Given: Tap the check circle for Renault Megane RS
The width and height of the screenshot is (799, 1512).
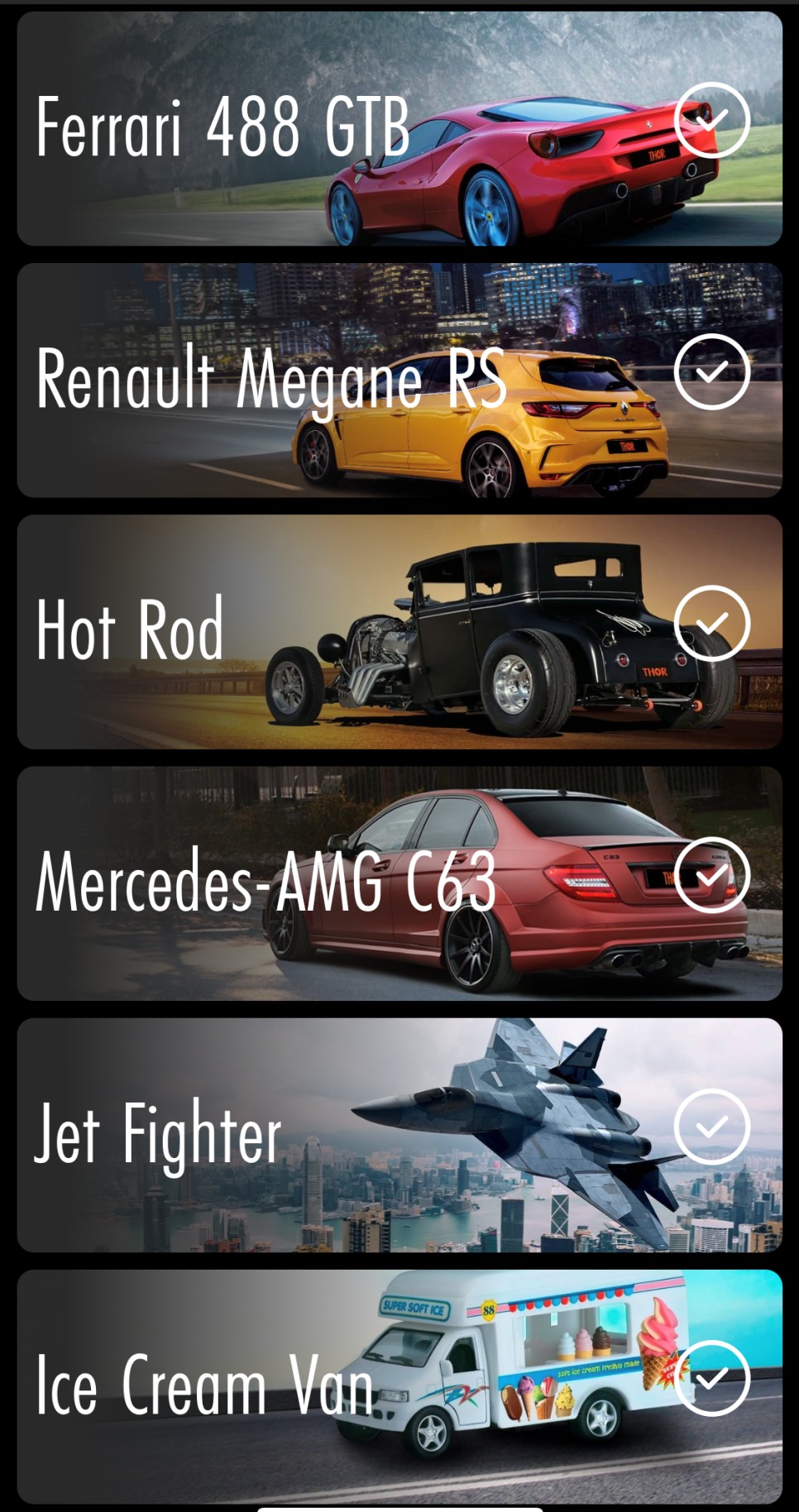Looking at the screenshot, I should [x=711, y=372].
